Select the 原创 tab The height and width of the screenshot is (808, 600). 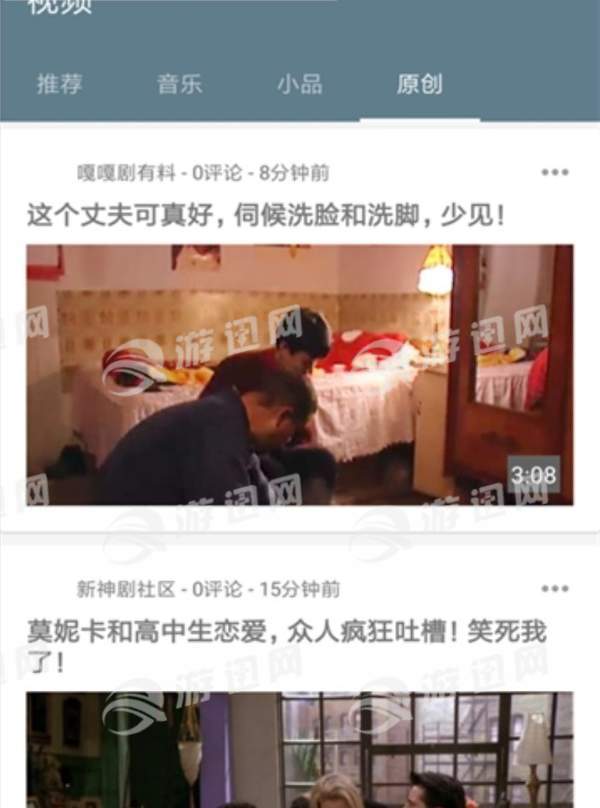click(x=419, y=84)
